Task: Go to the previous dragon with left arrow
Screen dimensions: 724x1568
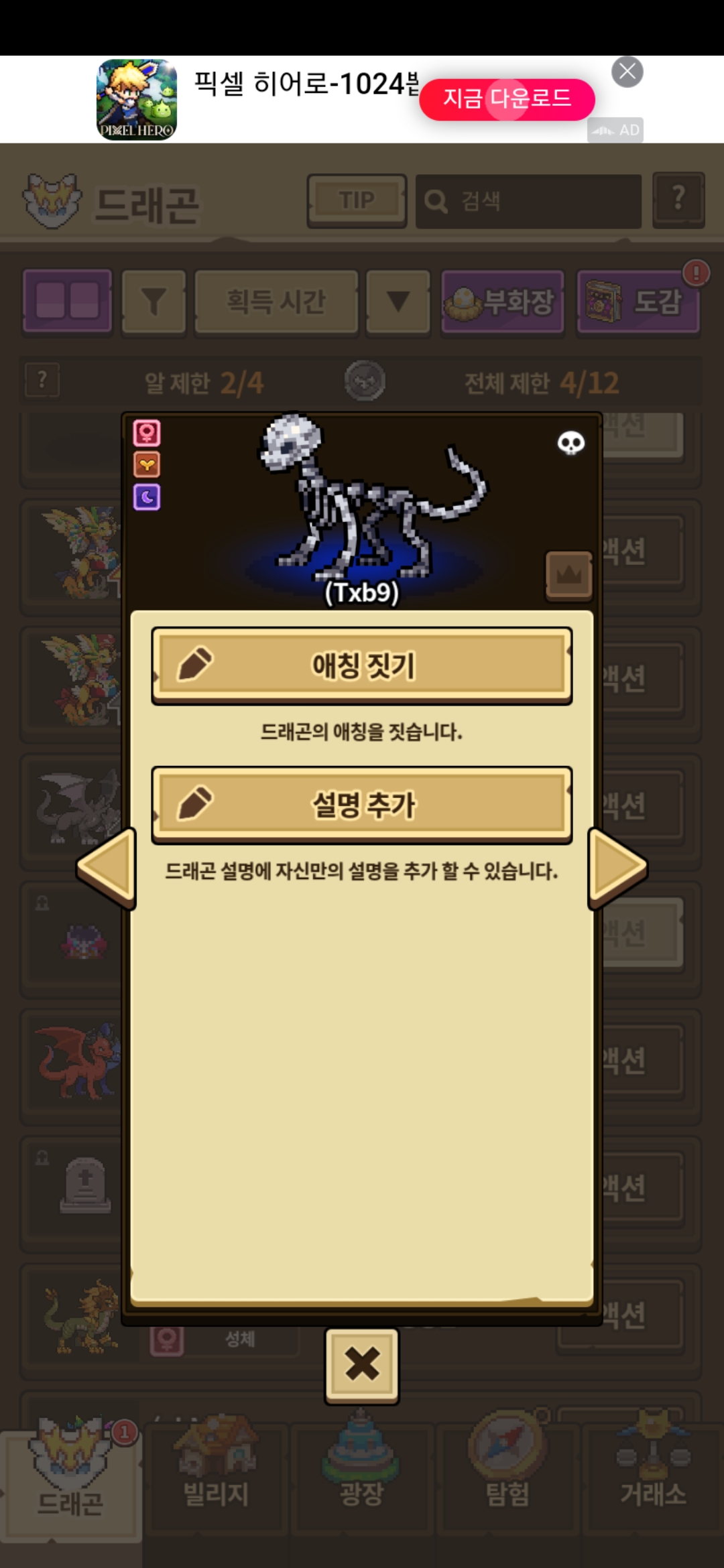Action: [107, 869]
